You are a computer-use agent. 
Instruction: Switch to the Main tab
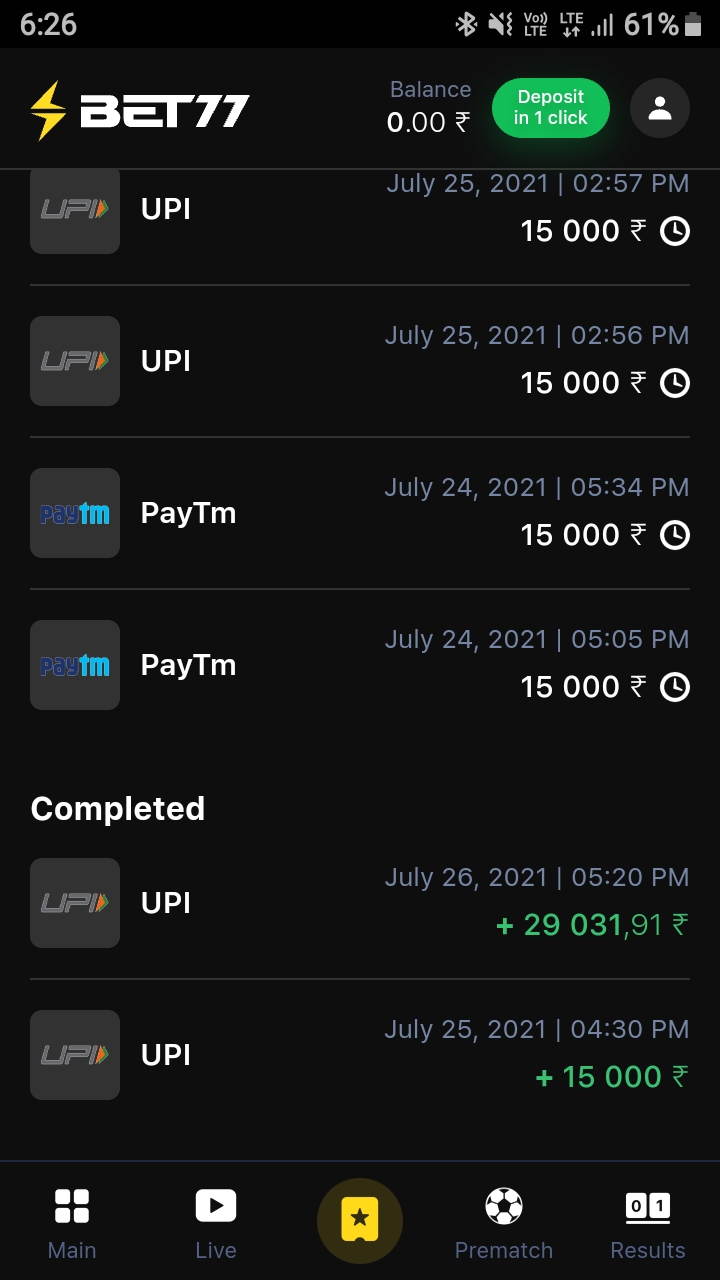[x=72, y=1224]
